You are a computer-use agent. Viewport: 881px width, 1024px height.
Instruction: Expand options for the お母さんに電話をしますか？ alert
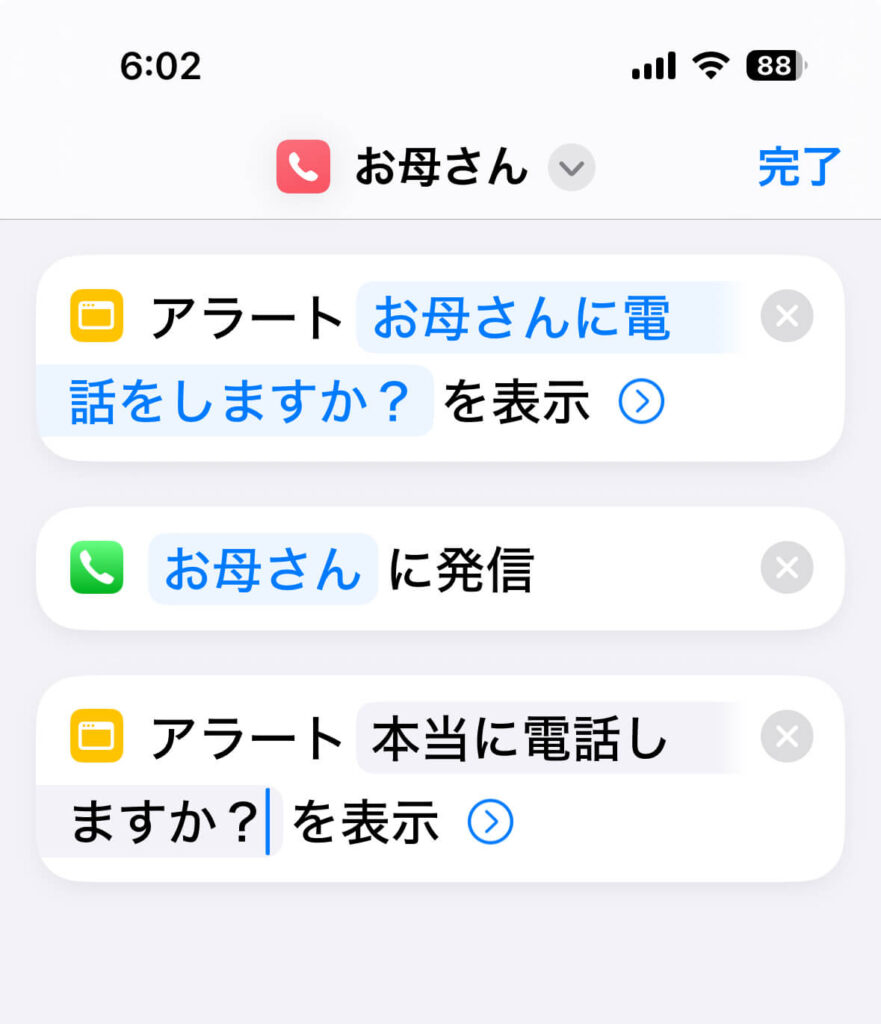[x=641, y=402]
